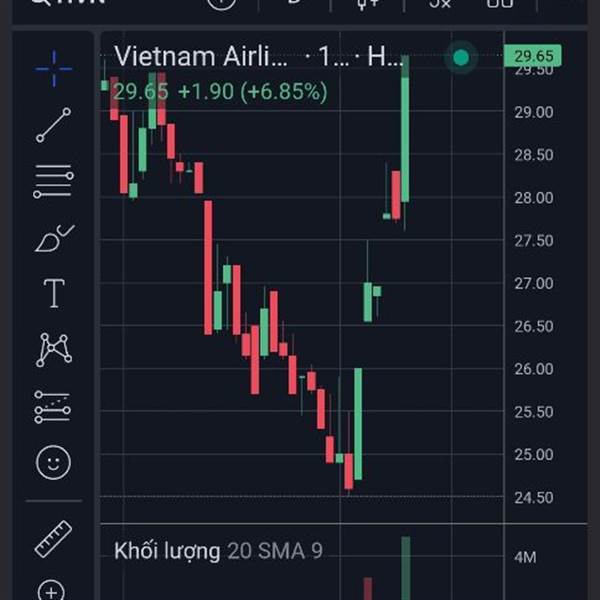Select the text annotation tool
The width and height of the screenshot is (600, 600).
[x=53, y=294]
